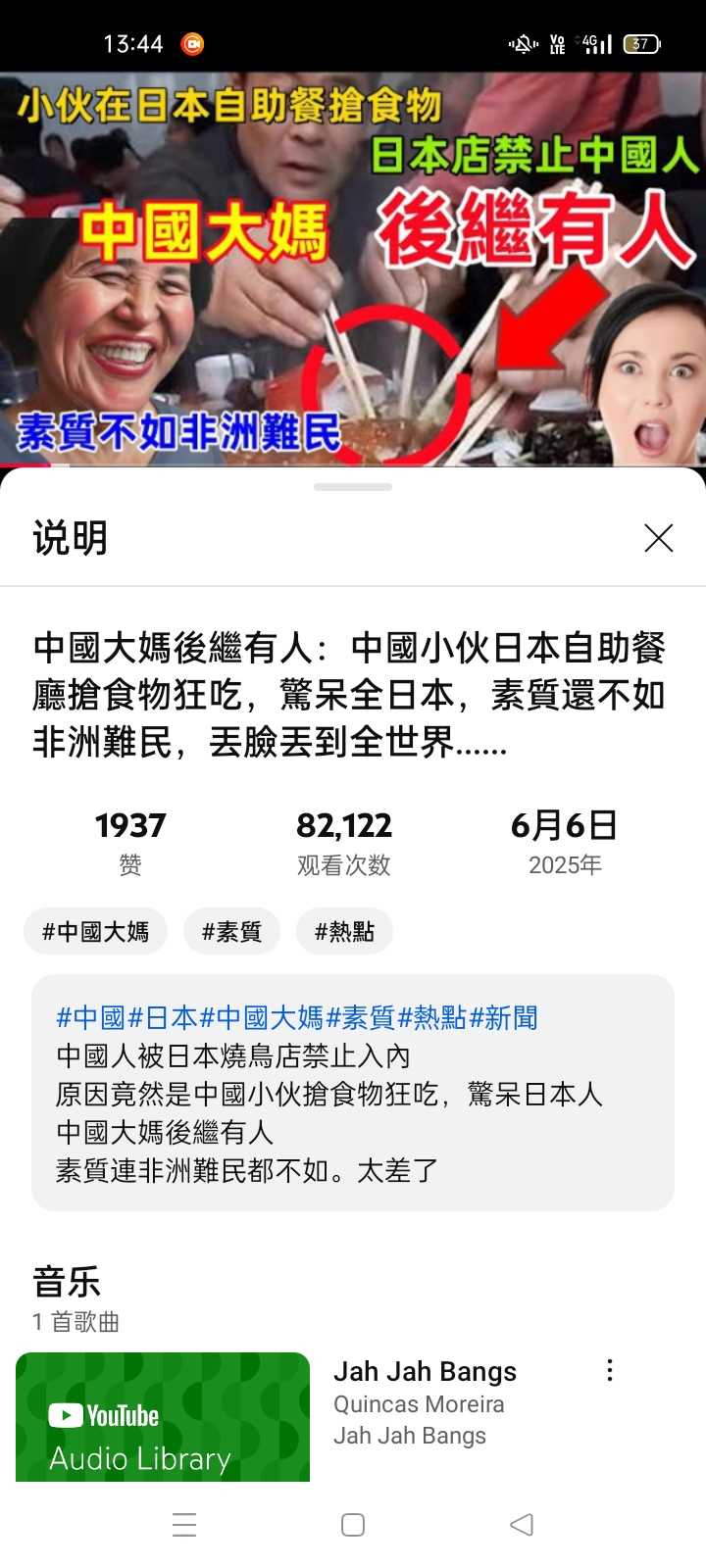Viewport: 706px width, 1568px height.
Task: Tap the #日本 hashtag link in description
Action: (163, 1017)
